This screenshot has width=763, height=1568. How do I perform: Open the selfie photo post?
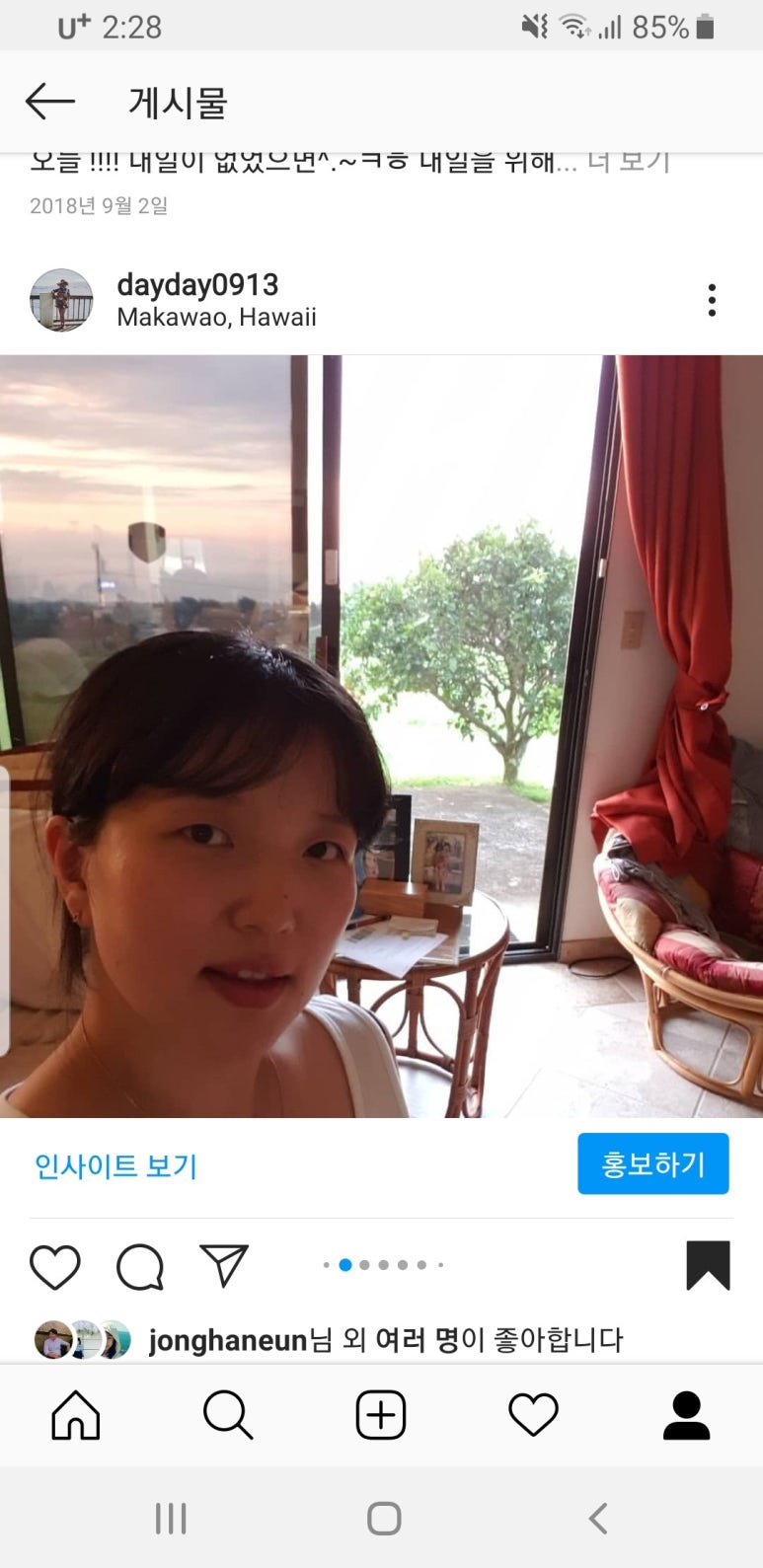coord(381,735)
